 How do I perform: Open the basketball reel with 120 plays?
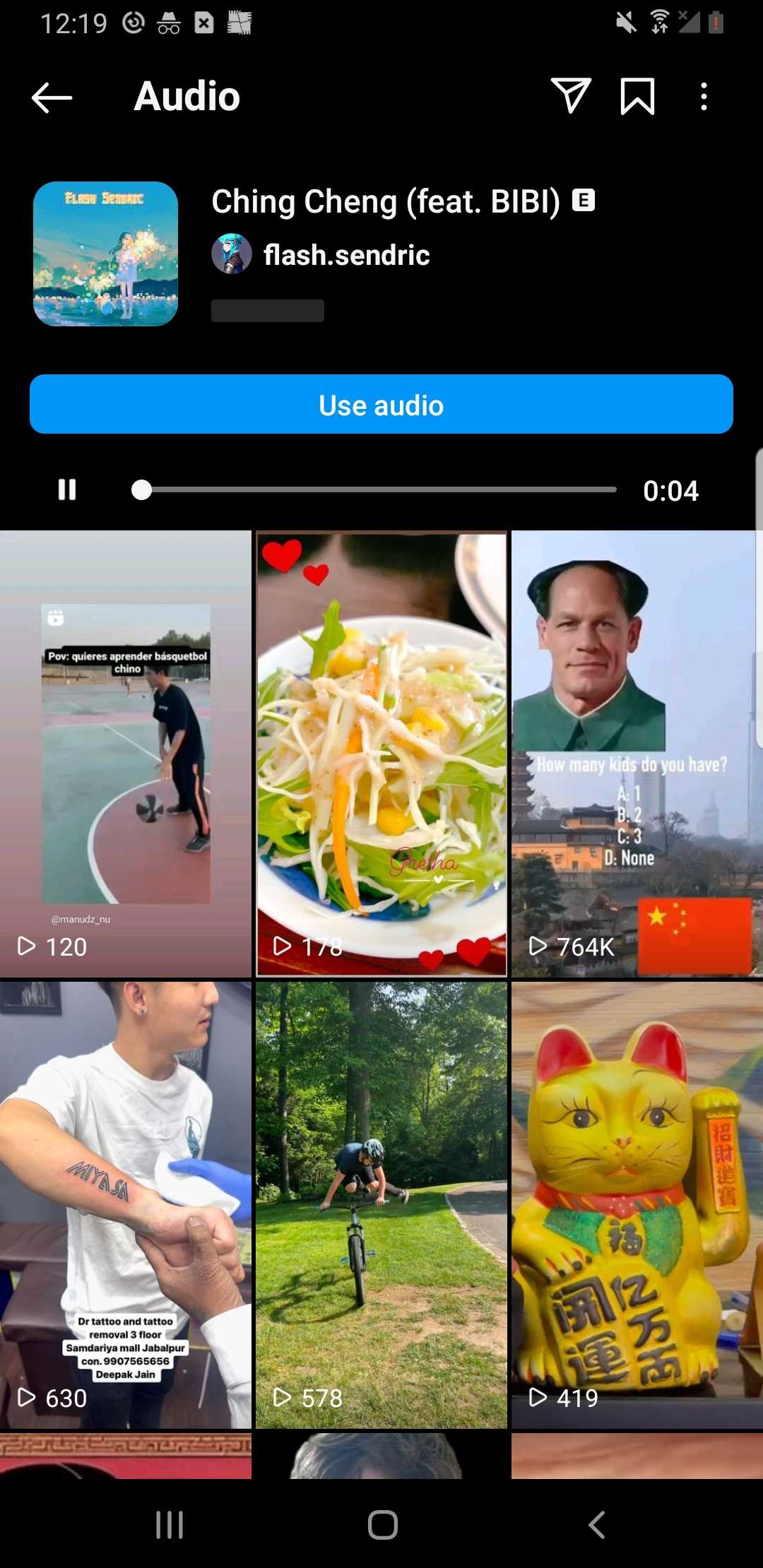126,754
